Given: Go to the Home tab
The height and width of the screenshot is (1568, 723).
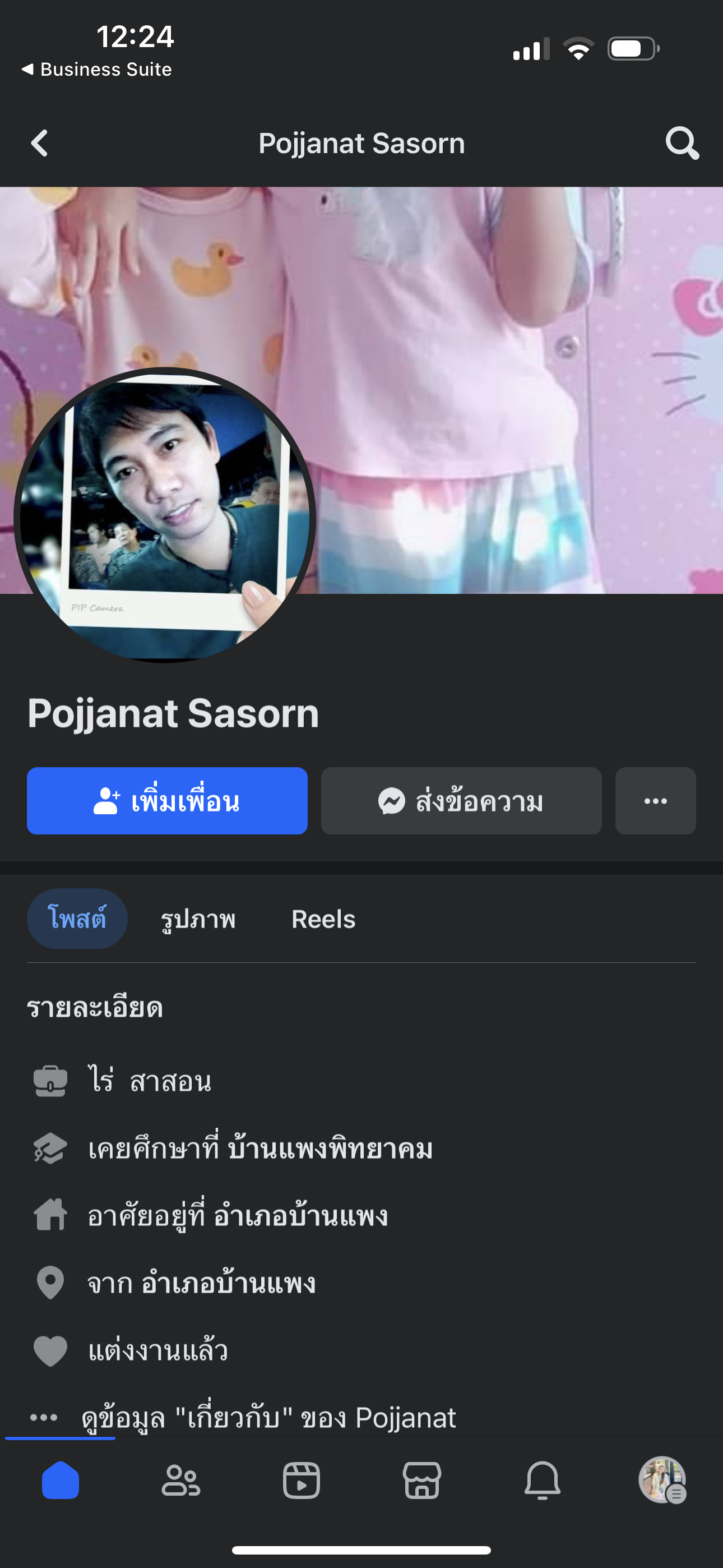Looking at the screenshot, I should coord(61,1480).
